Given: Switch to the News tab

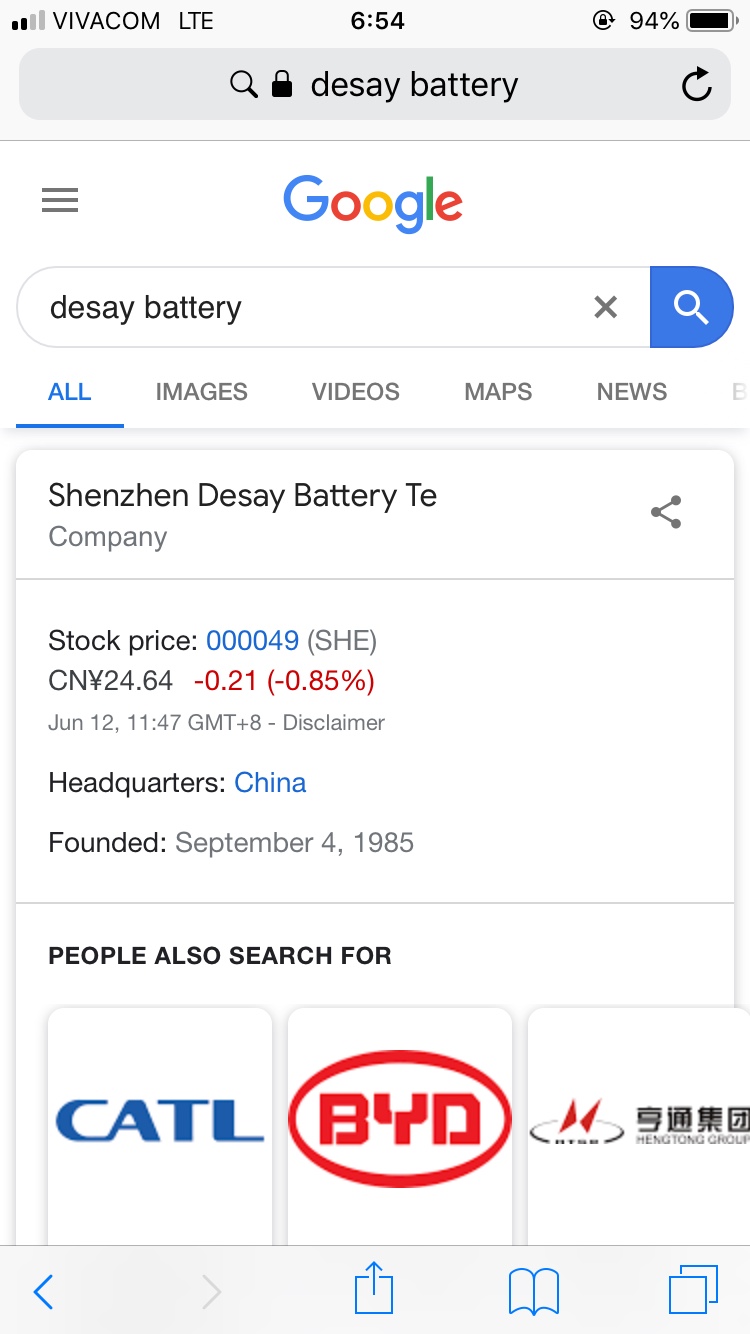Looking at the screenshot, I should pyautogui.click(x=632, y=392).
